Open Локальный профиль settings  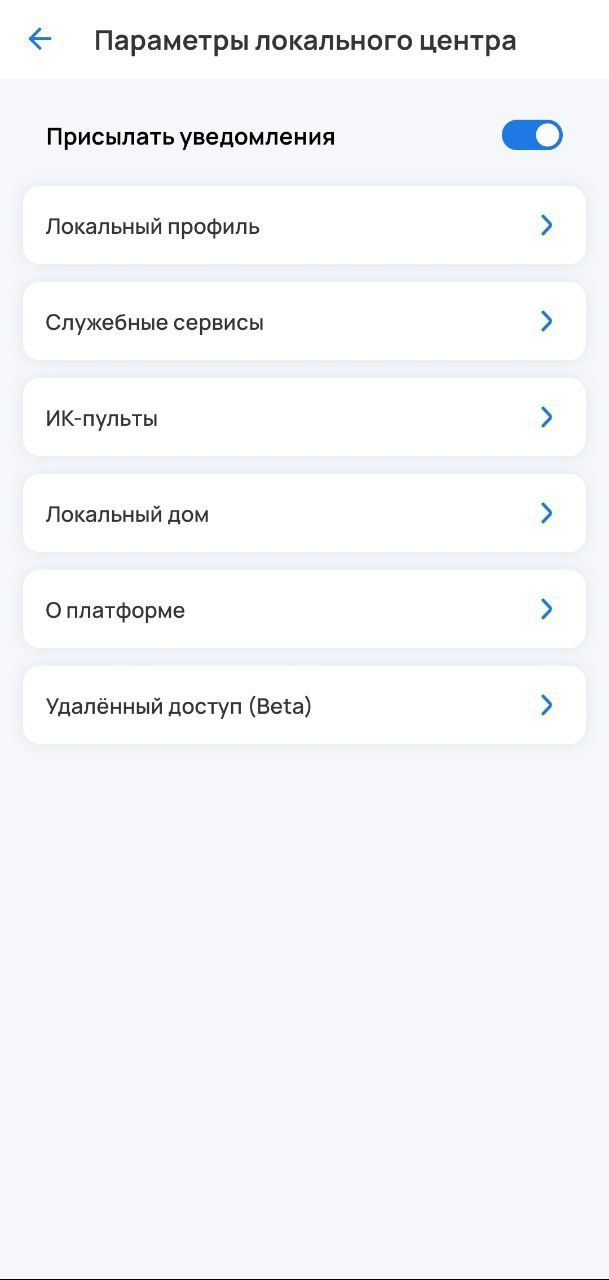coord(304,225)
